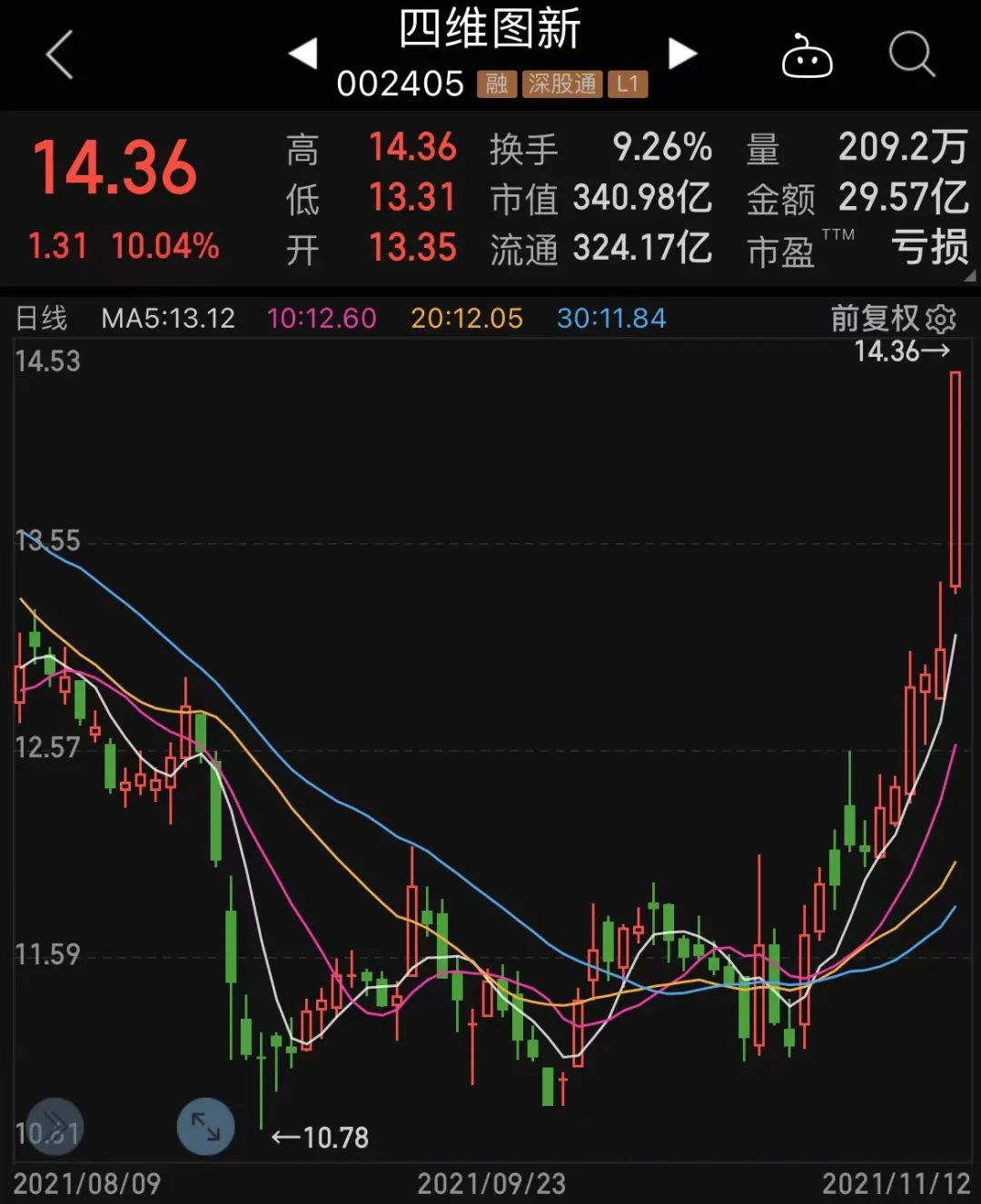Open the robot assistant icon
This screenshot has height=1204, width=981.
807,56
